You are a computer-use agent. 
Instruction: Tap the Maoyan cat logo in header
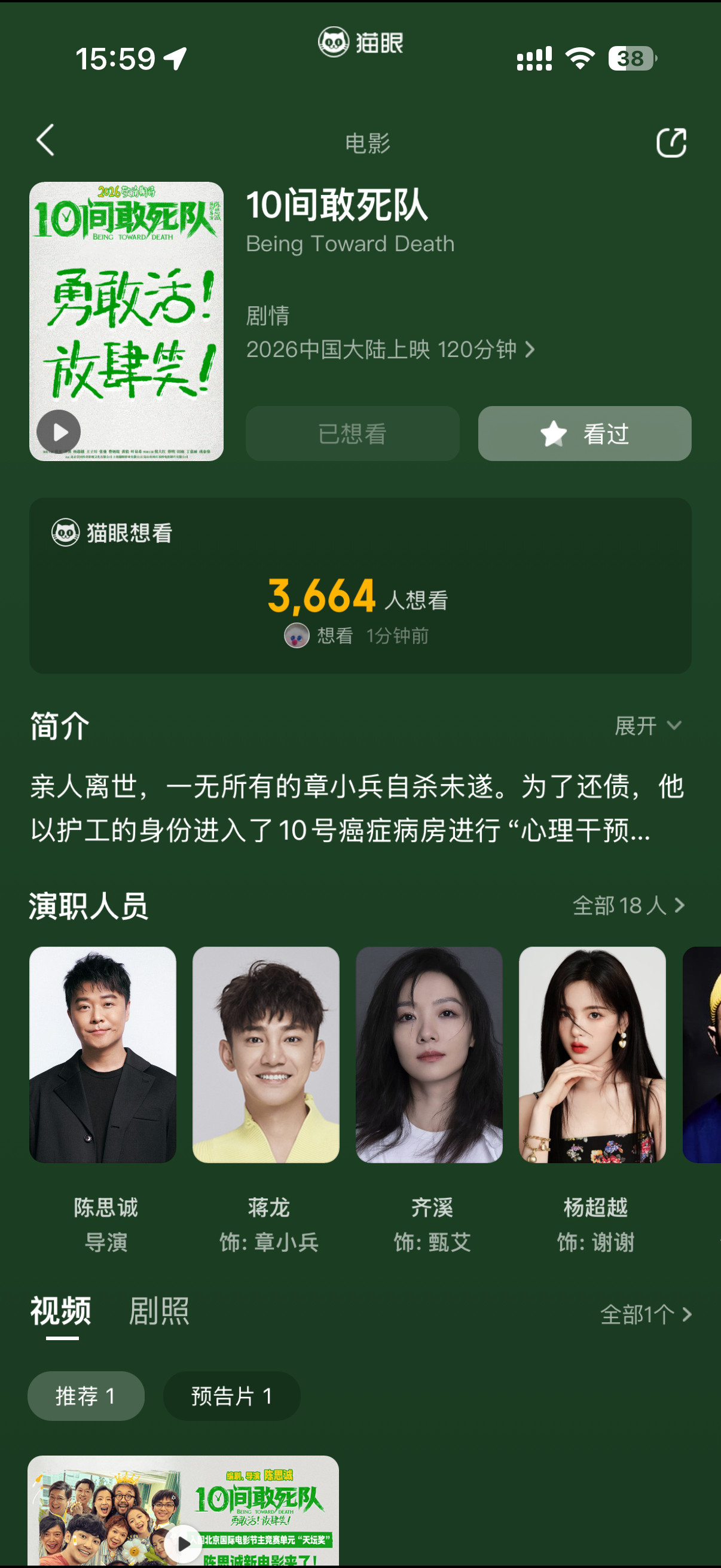pyautogui.click(x=334, y=42)
